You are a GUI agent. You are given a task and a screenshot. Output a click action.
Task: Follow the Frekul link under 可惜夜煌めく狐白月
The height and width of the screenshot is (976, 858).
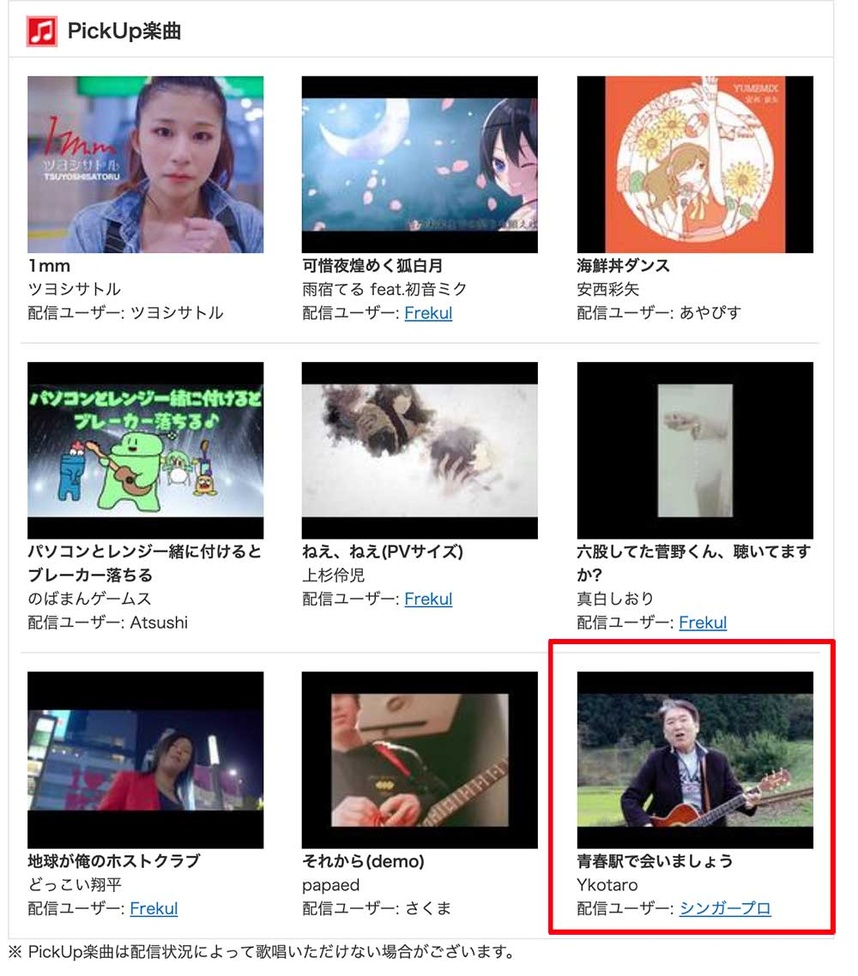(428, 313)
